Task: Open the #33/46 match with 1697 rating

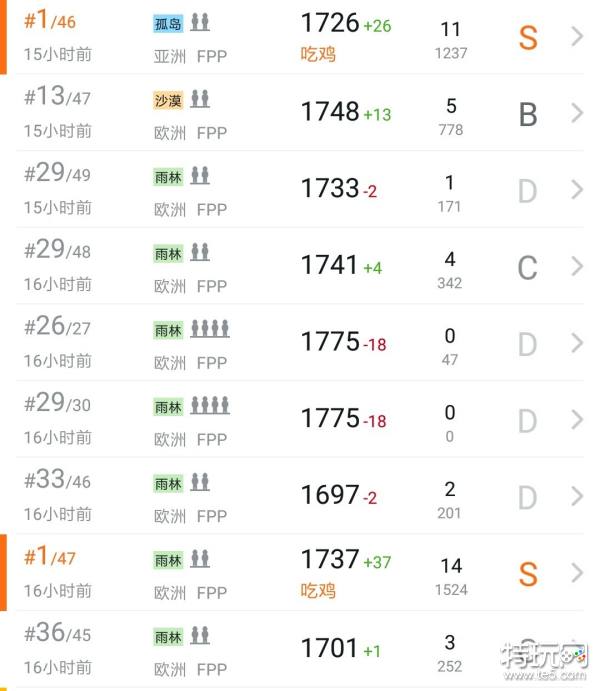Action: point(300,497)
